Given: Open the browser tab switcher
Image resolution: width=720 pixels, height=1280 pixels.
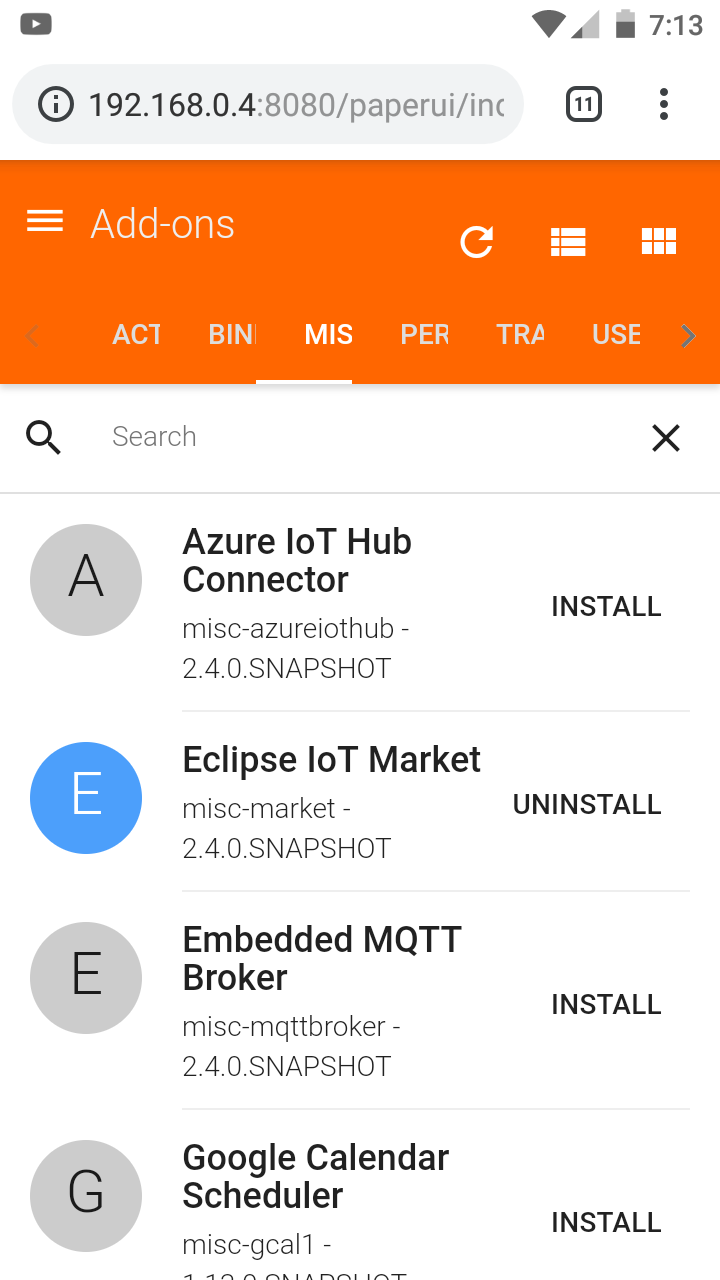Looking at the screenshot, I should pyautogui.click(x=584, y=104).
